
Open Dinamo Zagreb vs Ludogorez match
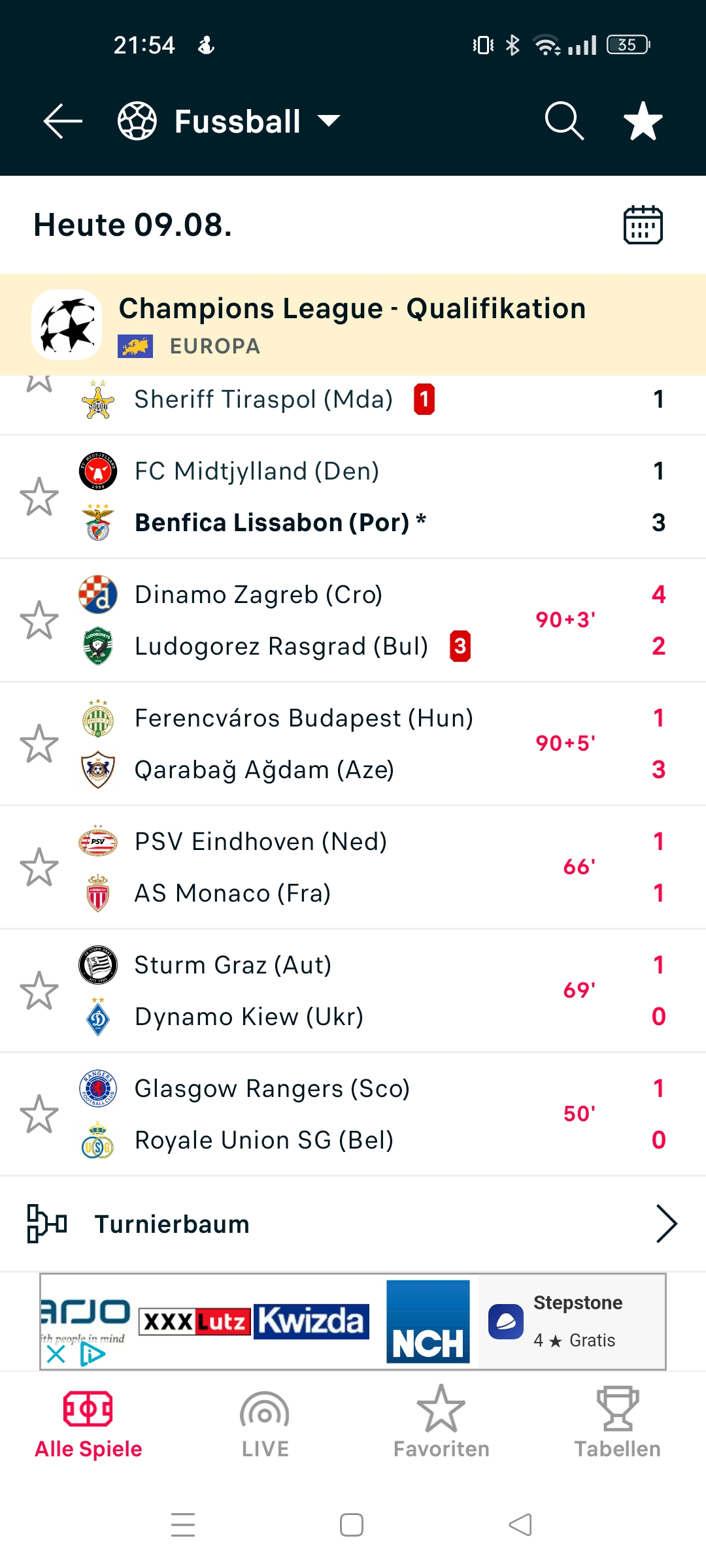pos(353,620)
